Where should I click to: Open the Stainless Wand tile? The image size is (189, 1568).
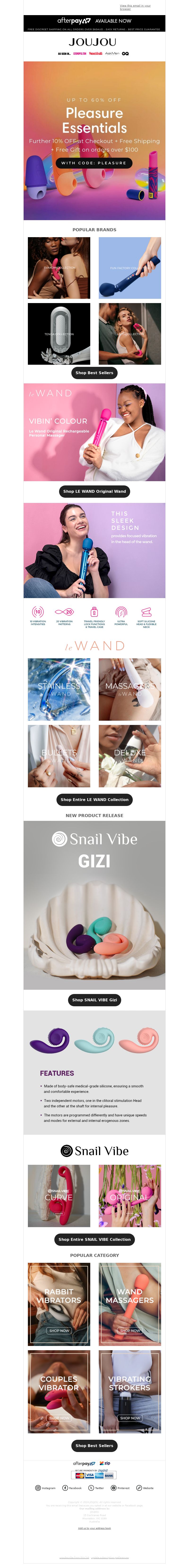click(59, 689)
